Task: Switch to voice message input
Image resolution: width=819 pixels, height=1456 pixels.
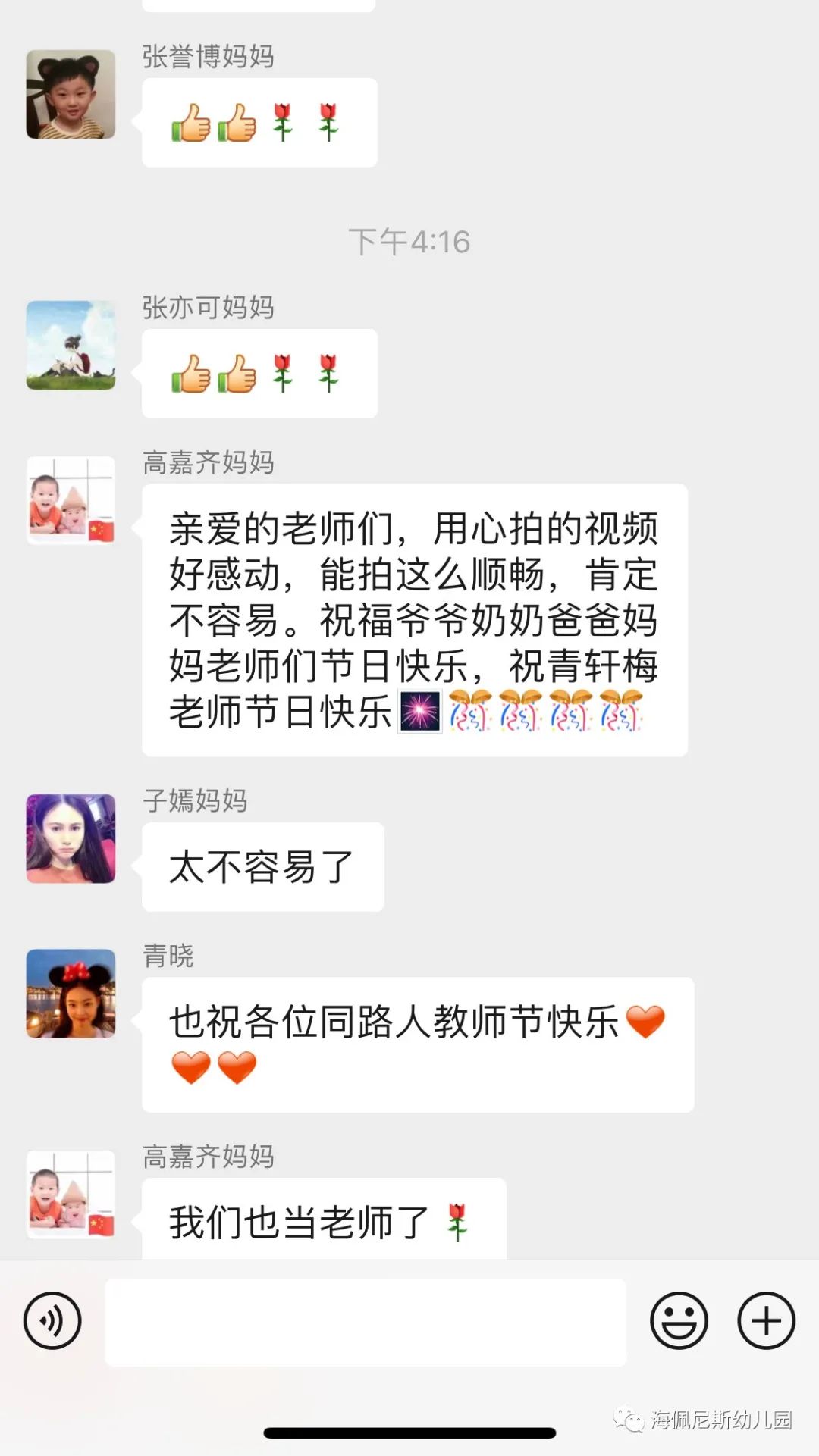Action: (52, 1320)
